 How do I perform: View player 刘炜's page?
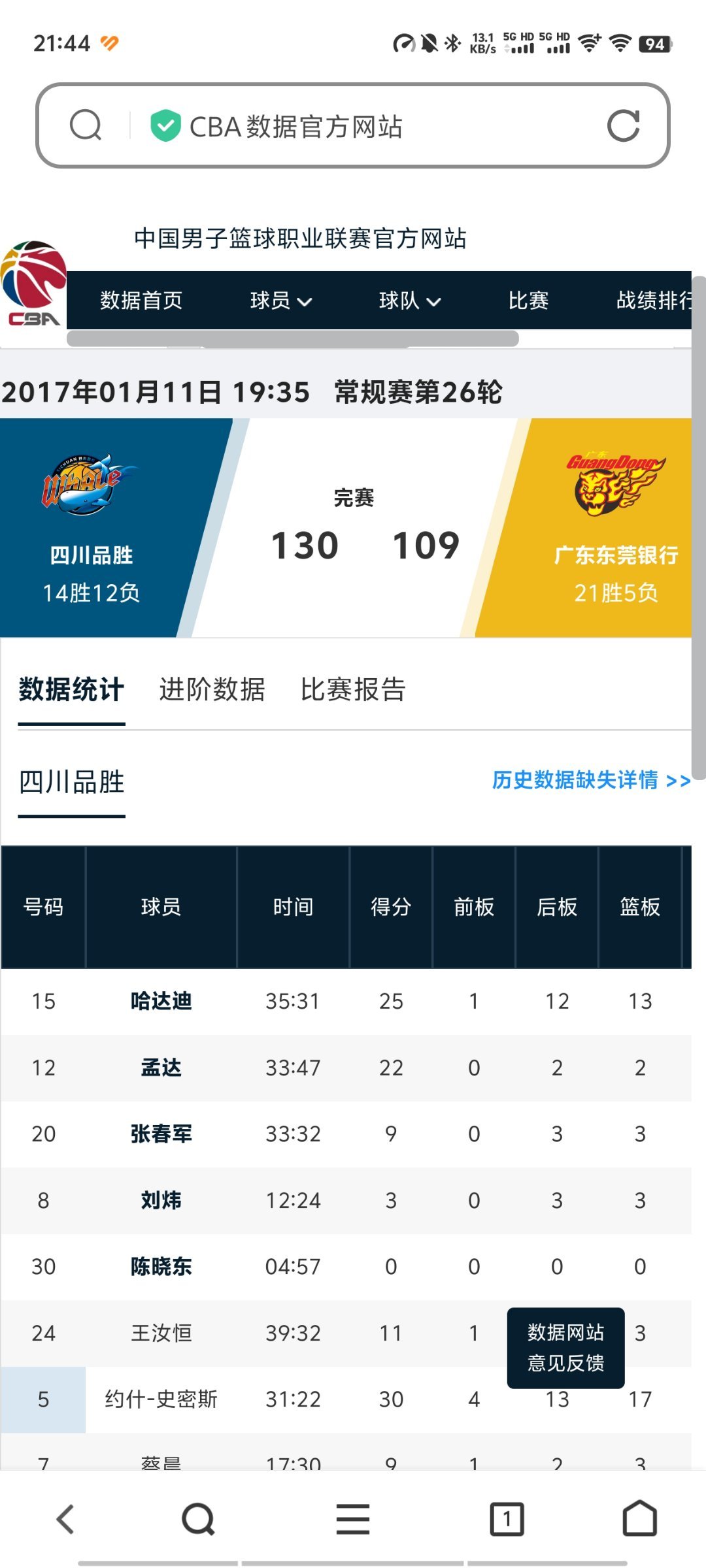161,1200
